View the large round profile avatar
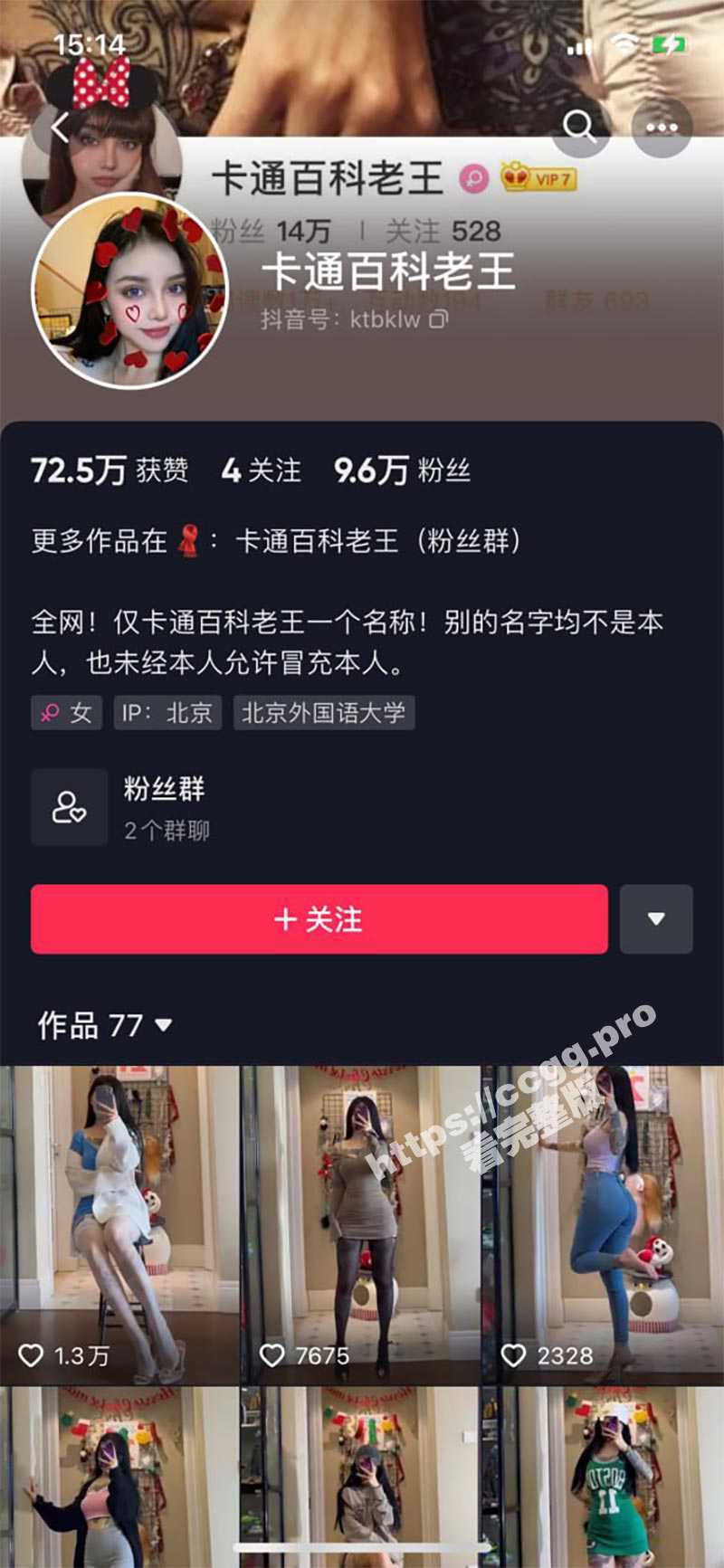The image size is (724, 1568). click(x=129, y=291)
